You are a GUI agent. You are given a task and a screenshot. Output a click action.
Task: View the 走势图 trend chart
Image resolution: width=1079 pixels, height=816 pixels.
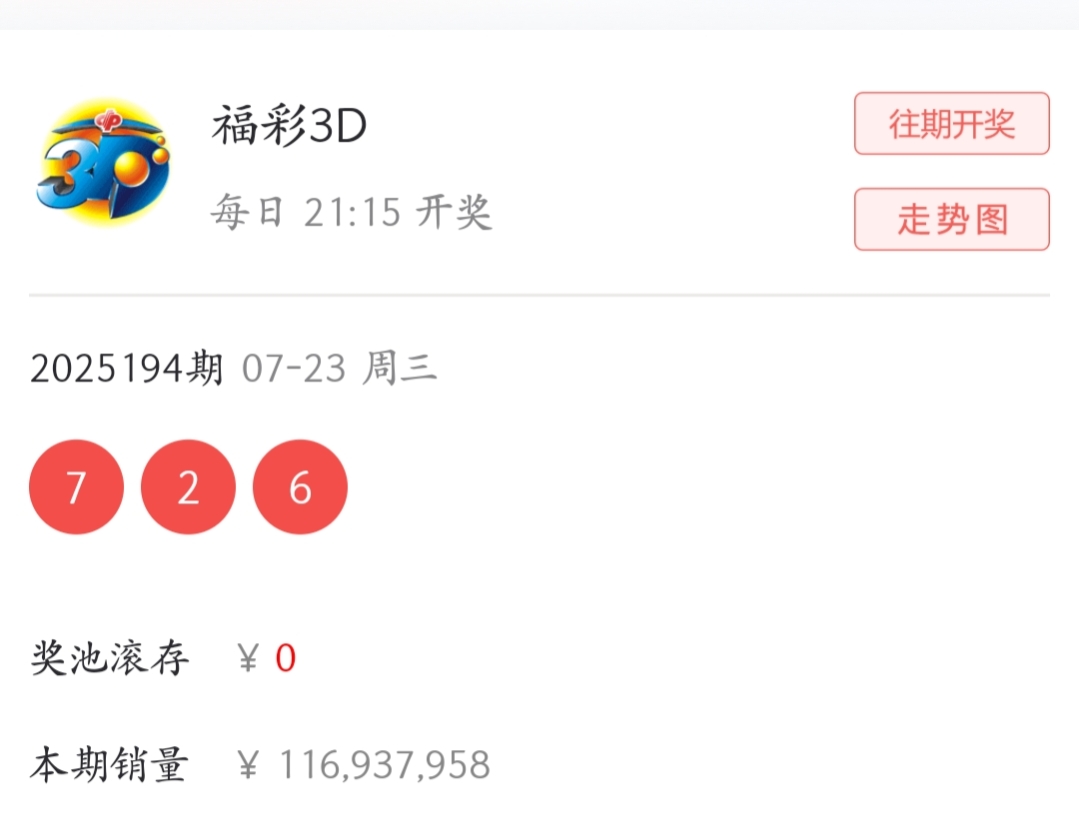pyautogui.click(x=951, y=219)
